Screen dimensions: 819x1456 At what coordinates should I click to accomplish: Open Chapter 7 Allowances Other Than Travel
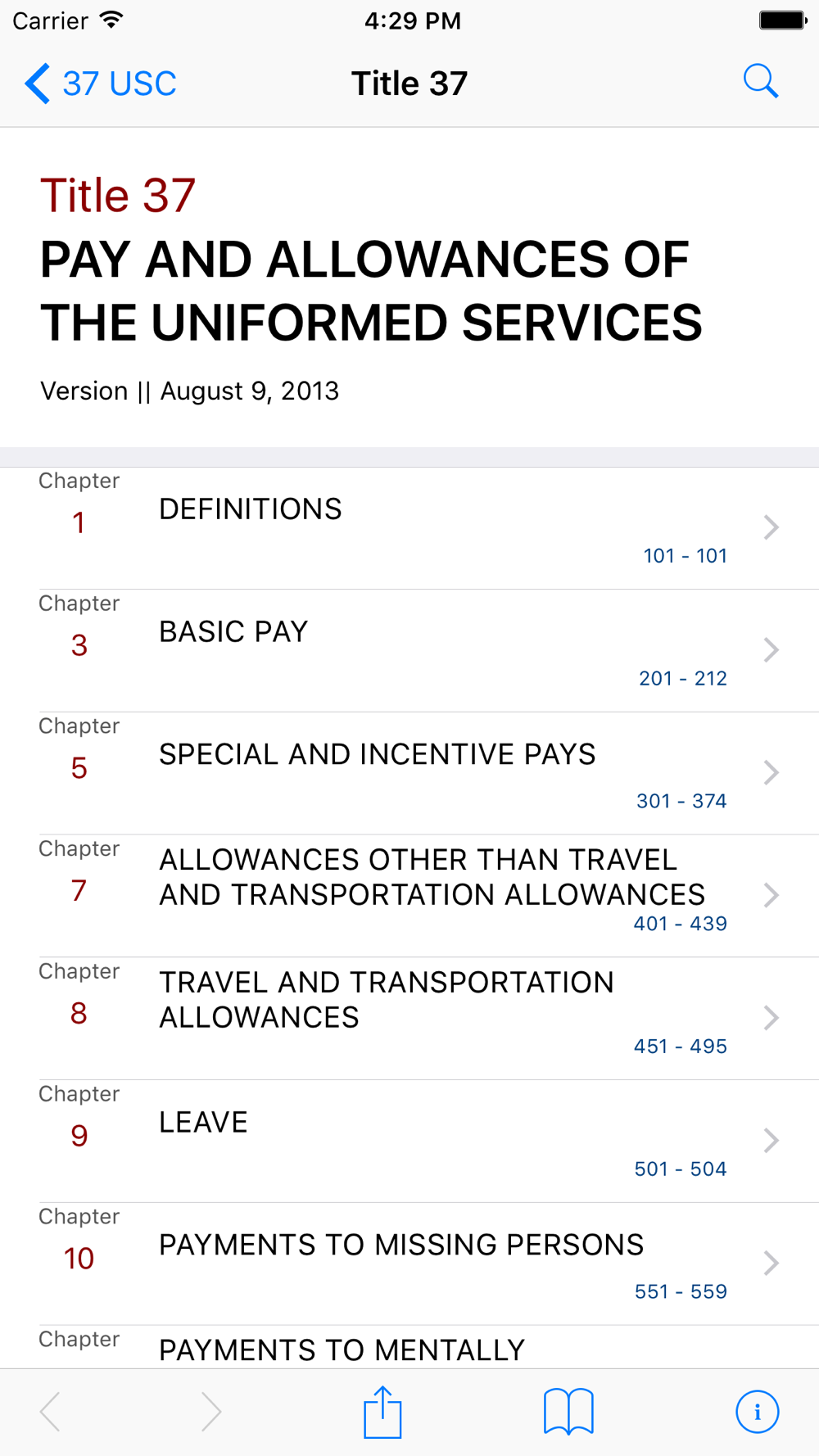coord(409,897)
